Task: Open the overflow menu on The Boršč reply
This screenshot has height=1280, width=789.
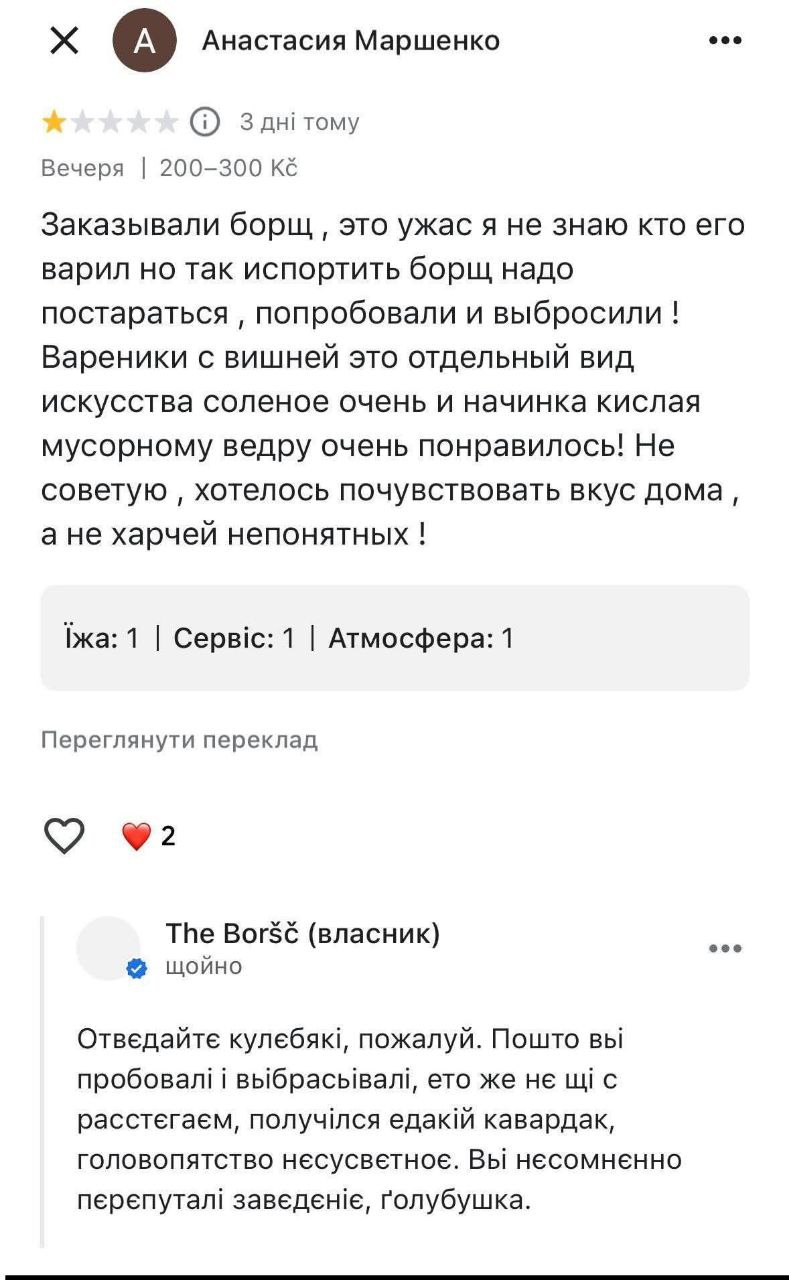Action: coord(725,948)
